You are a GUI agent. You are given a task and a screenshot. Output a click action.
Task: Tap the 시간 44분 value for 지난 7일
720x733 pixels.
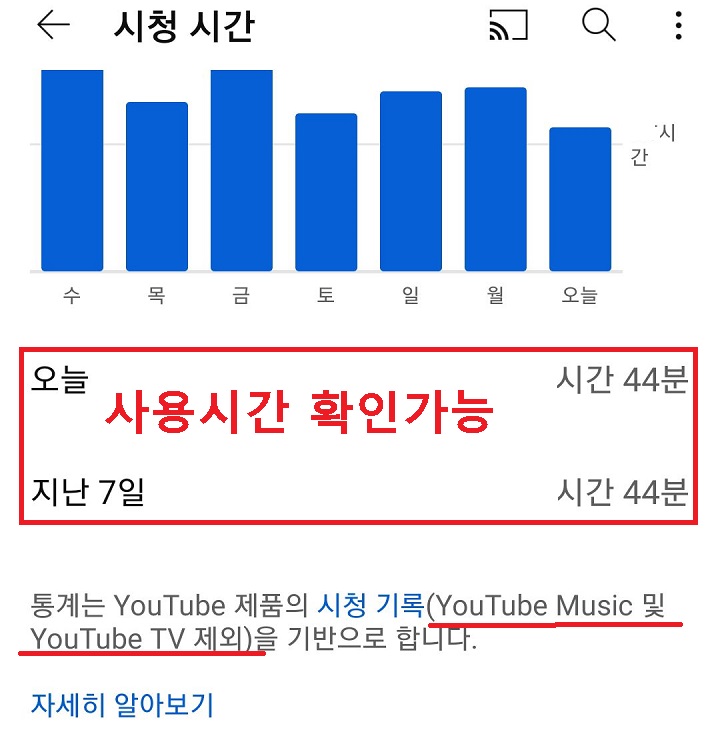pyautogui.click(x=622, y=492)
